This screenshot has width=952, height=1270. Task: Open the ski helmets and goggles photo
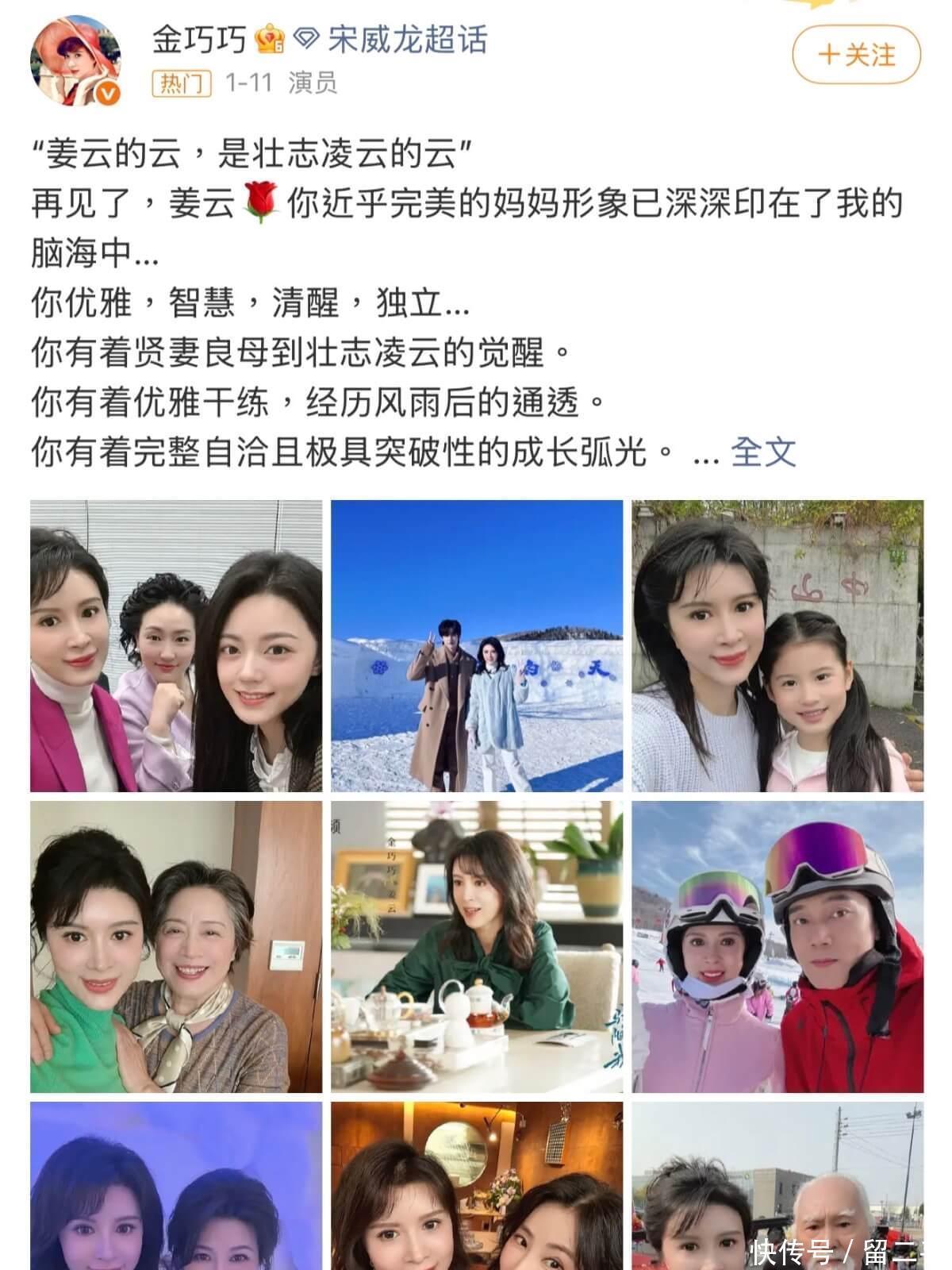pos(777,947)
